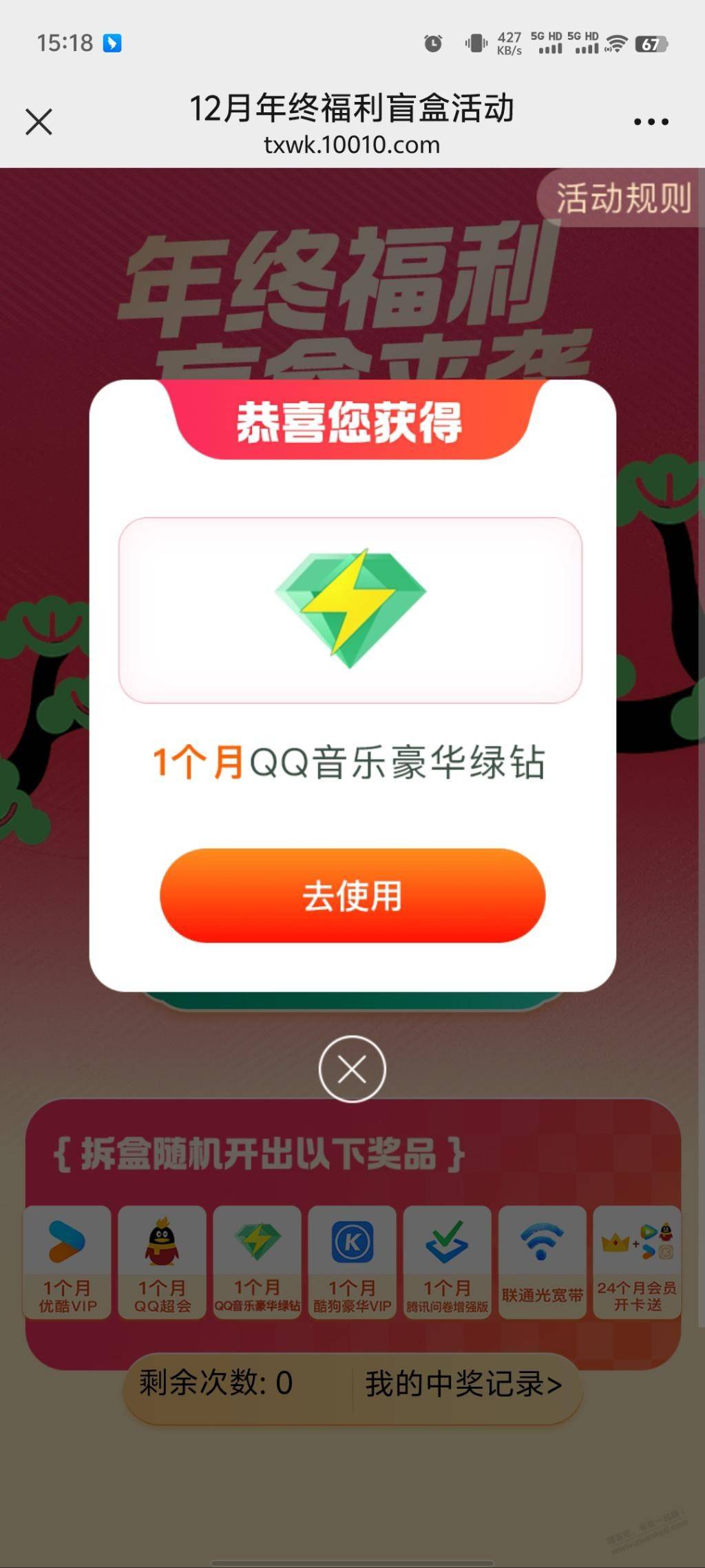Open 活动规则 activity rules
Viewport: 705px width, 1568px height.
click(622, 198)
